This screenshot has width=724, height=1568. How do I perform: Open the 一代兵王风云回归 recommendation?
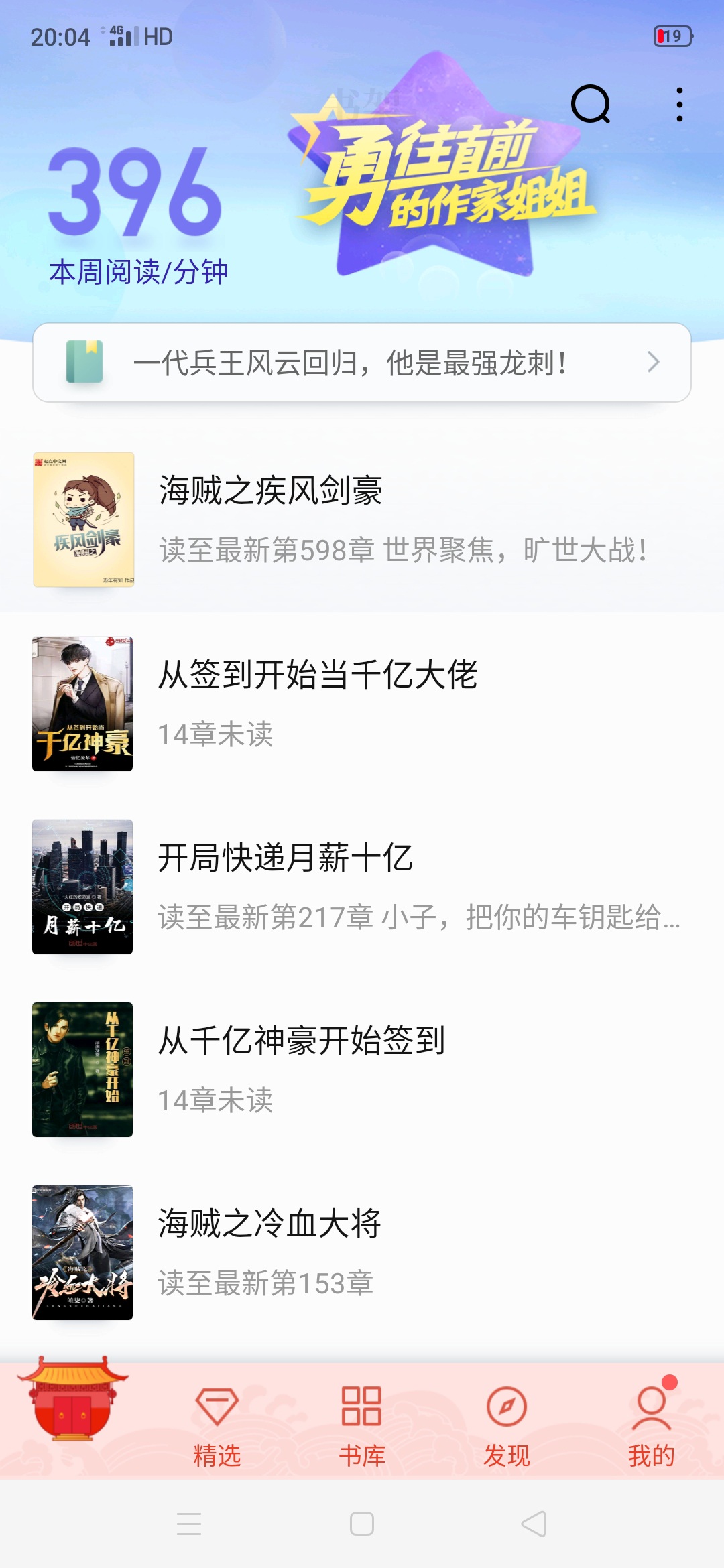[362, 363]
